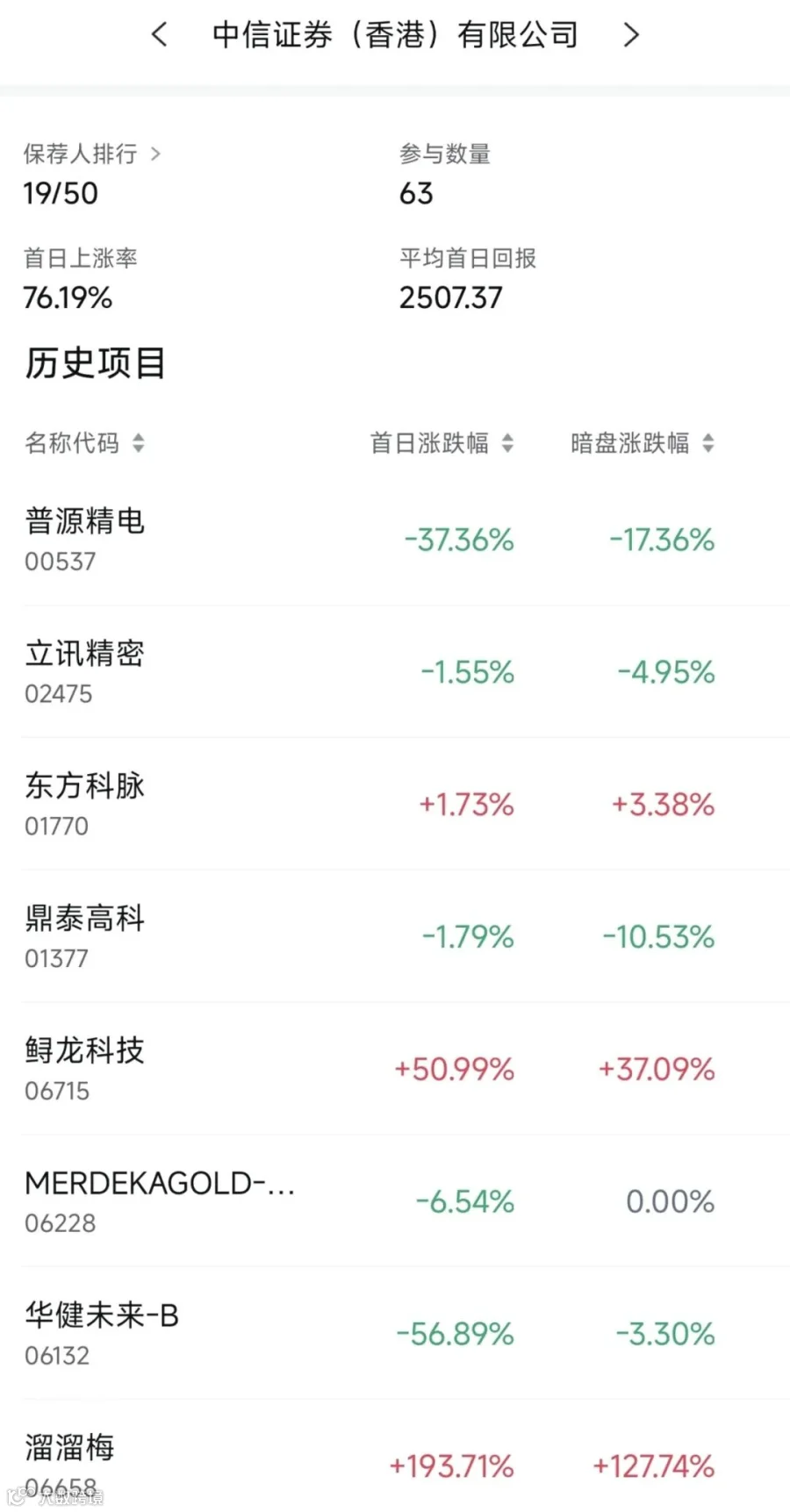Sort by 首日涨跌幅 column

click(442, 443)
